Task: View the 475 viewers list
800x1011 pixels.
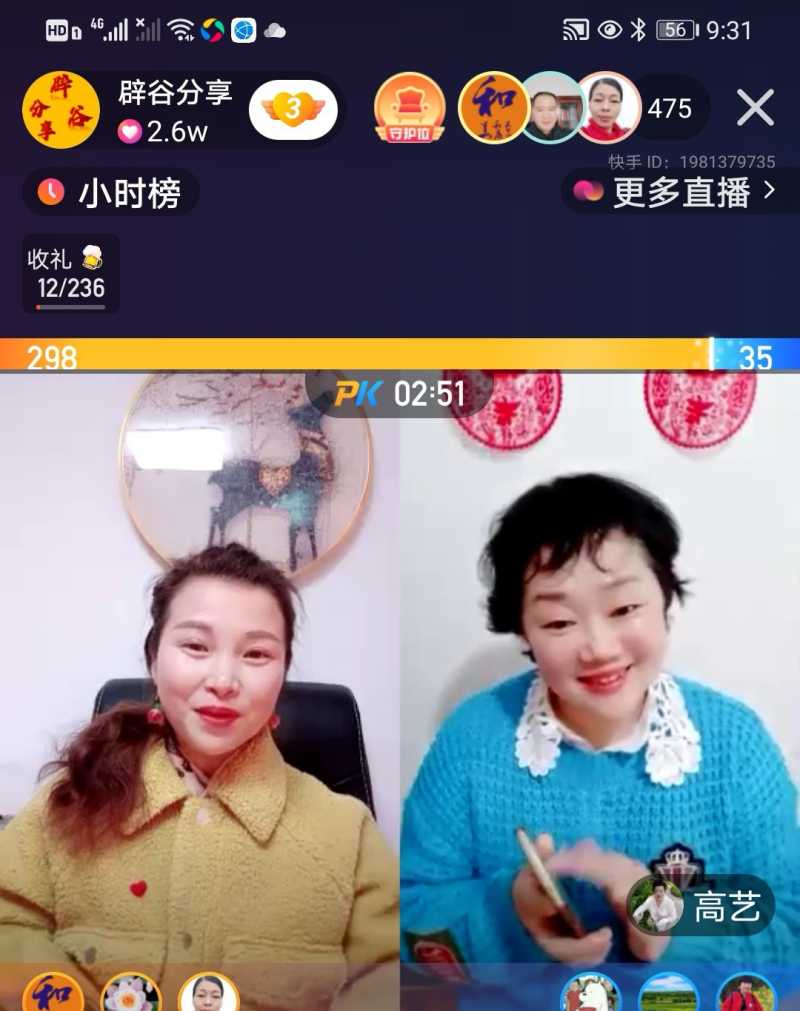Action: coord(669,108)
